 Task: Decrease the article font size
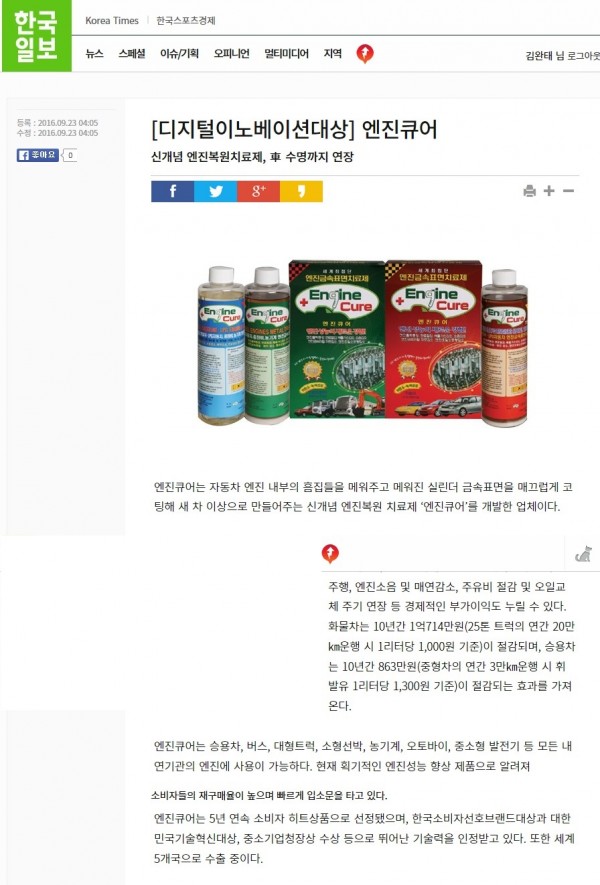click(x=568, y=191)
